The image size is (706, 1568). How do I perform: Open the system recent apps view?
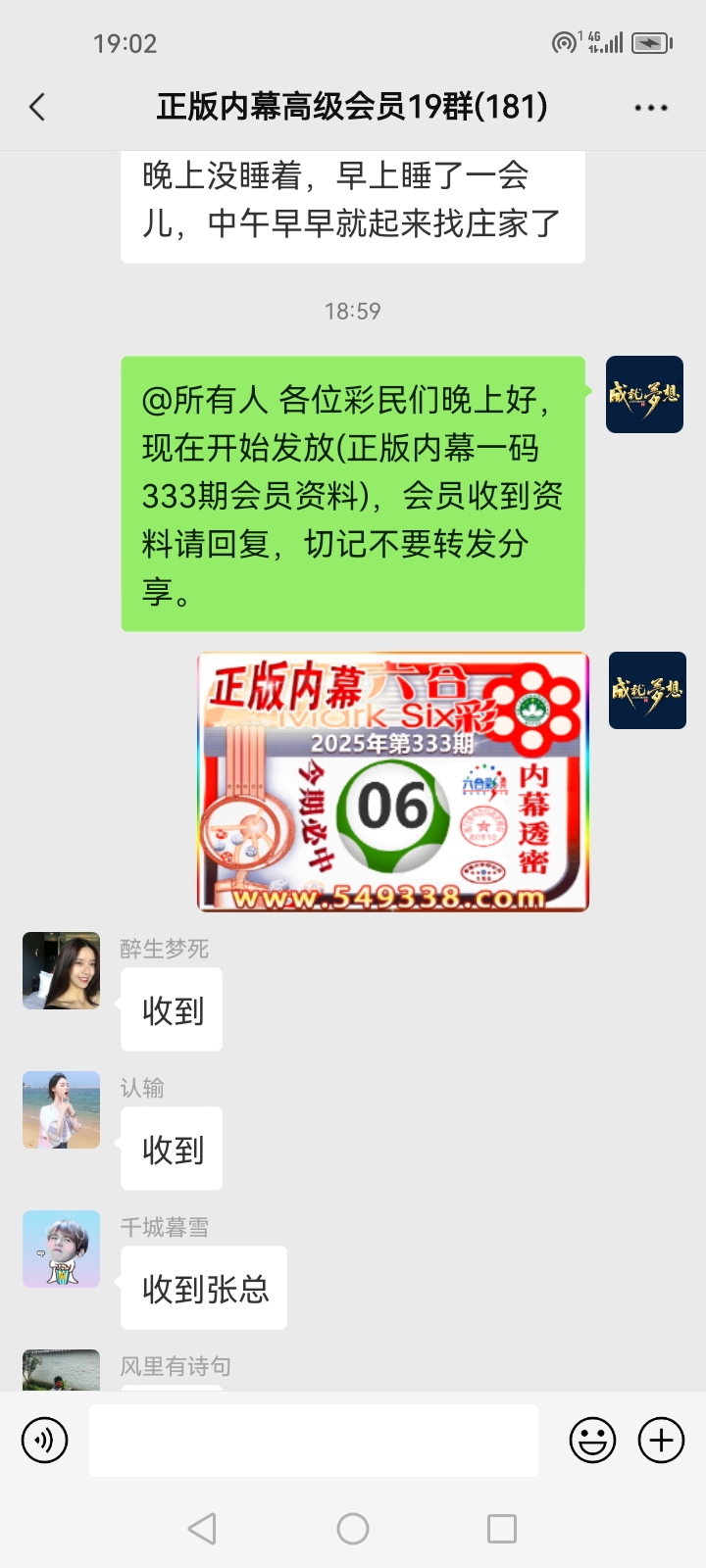pos(502,1529)
